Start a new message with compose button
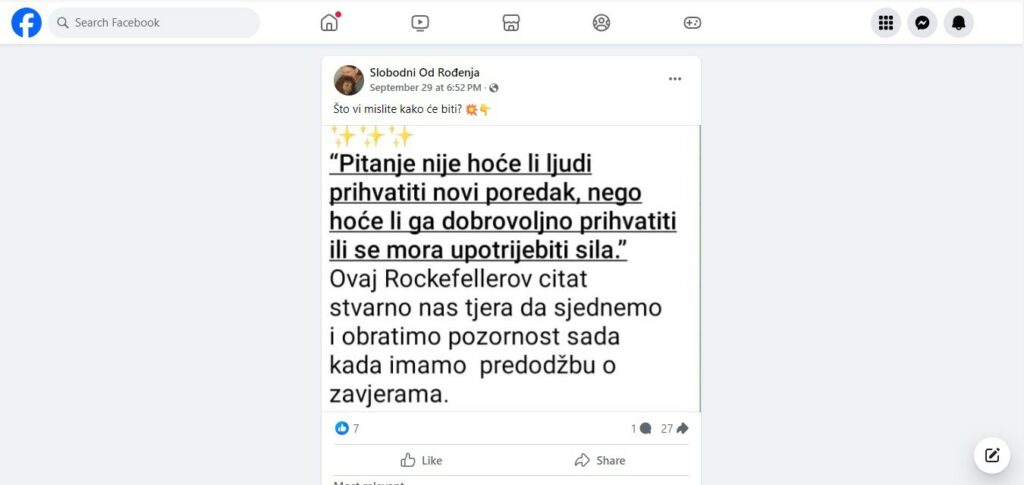The width and height of the screenshot is (1024, 485). click(991, 455)
